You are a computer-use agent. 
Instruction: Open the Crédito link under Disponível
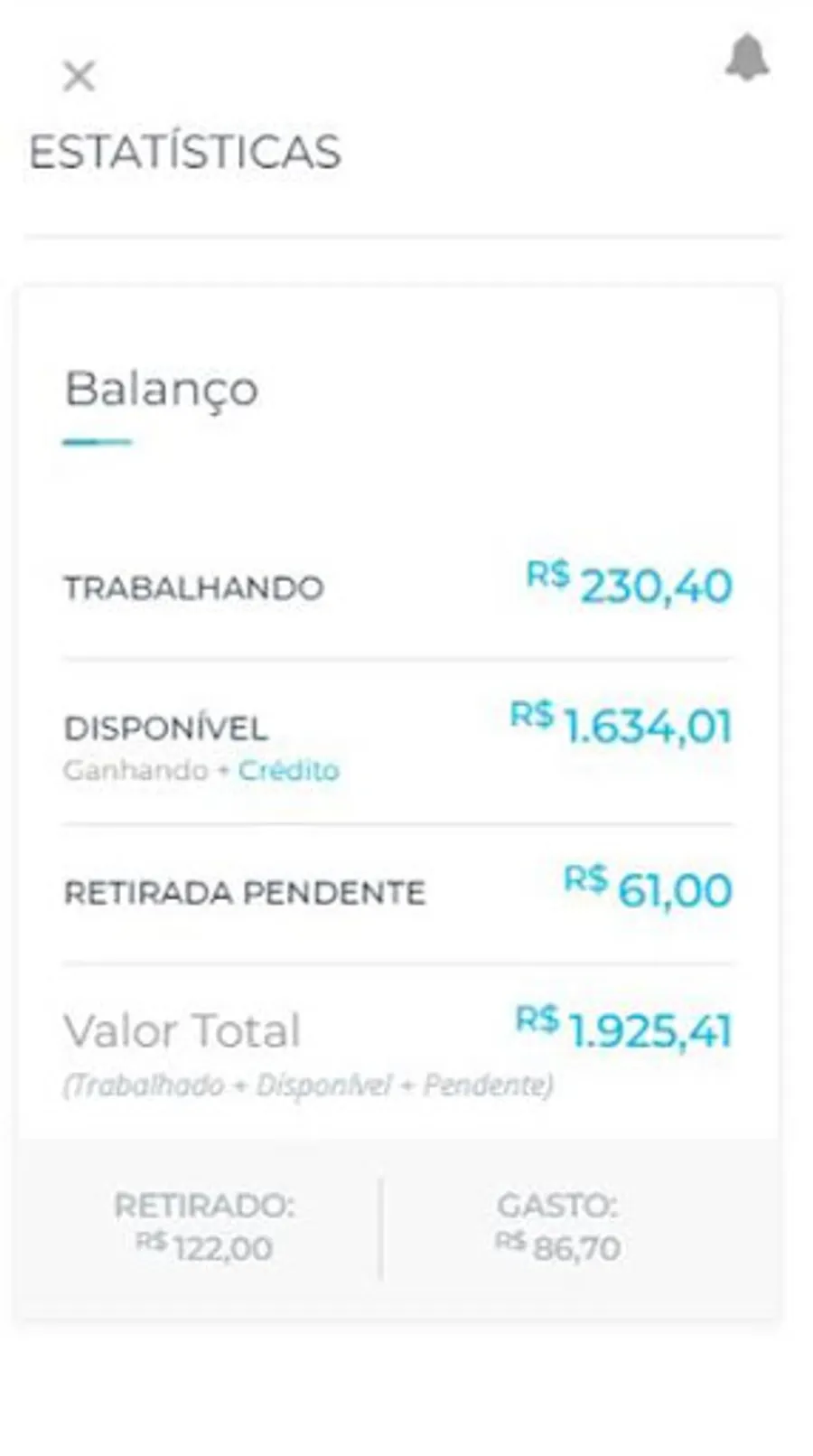[288, 771]
